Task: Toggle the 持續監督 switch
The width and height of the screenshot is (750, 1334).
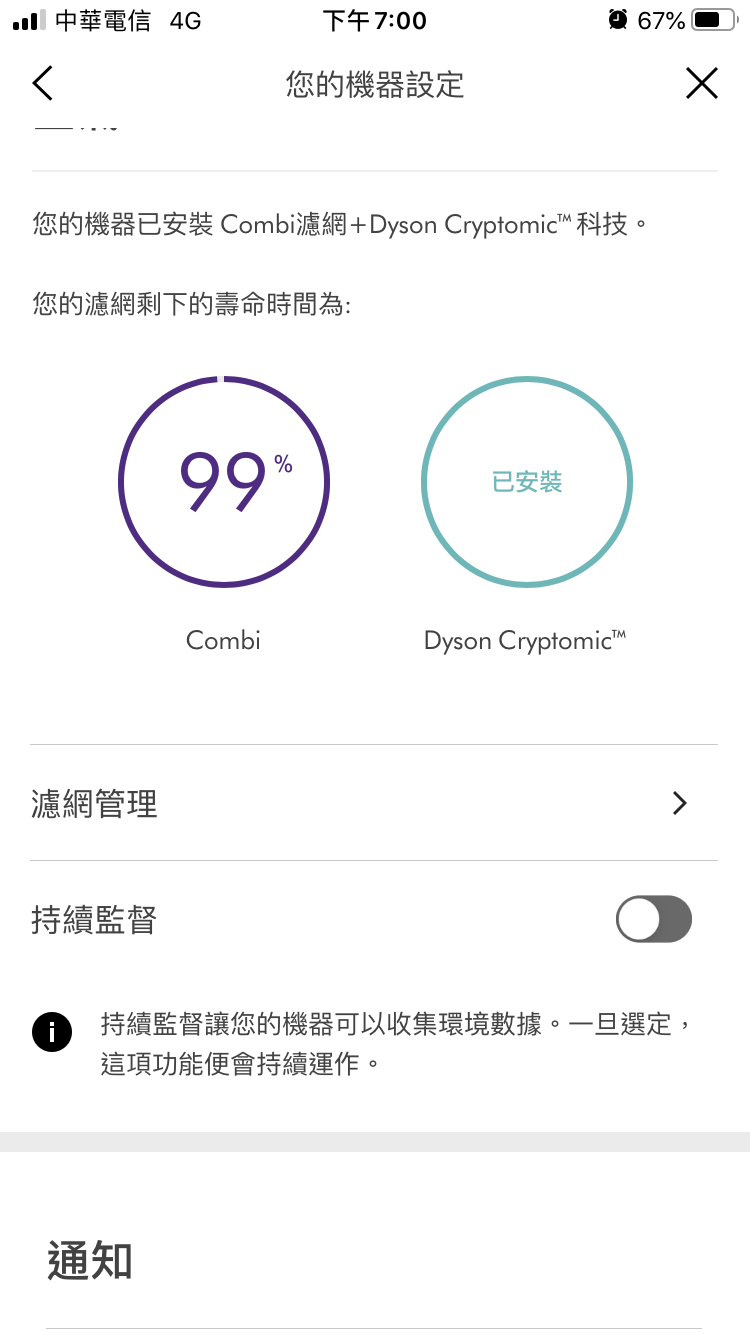Action: click(654, 919)
